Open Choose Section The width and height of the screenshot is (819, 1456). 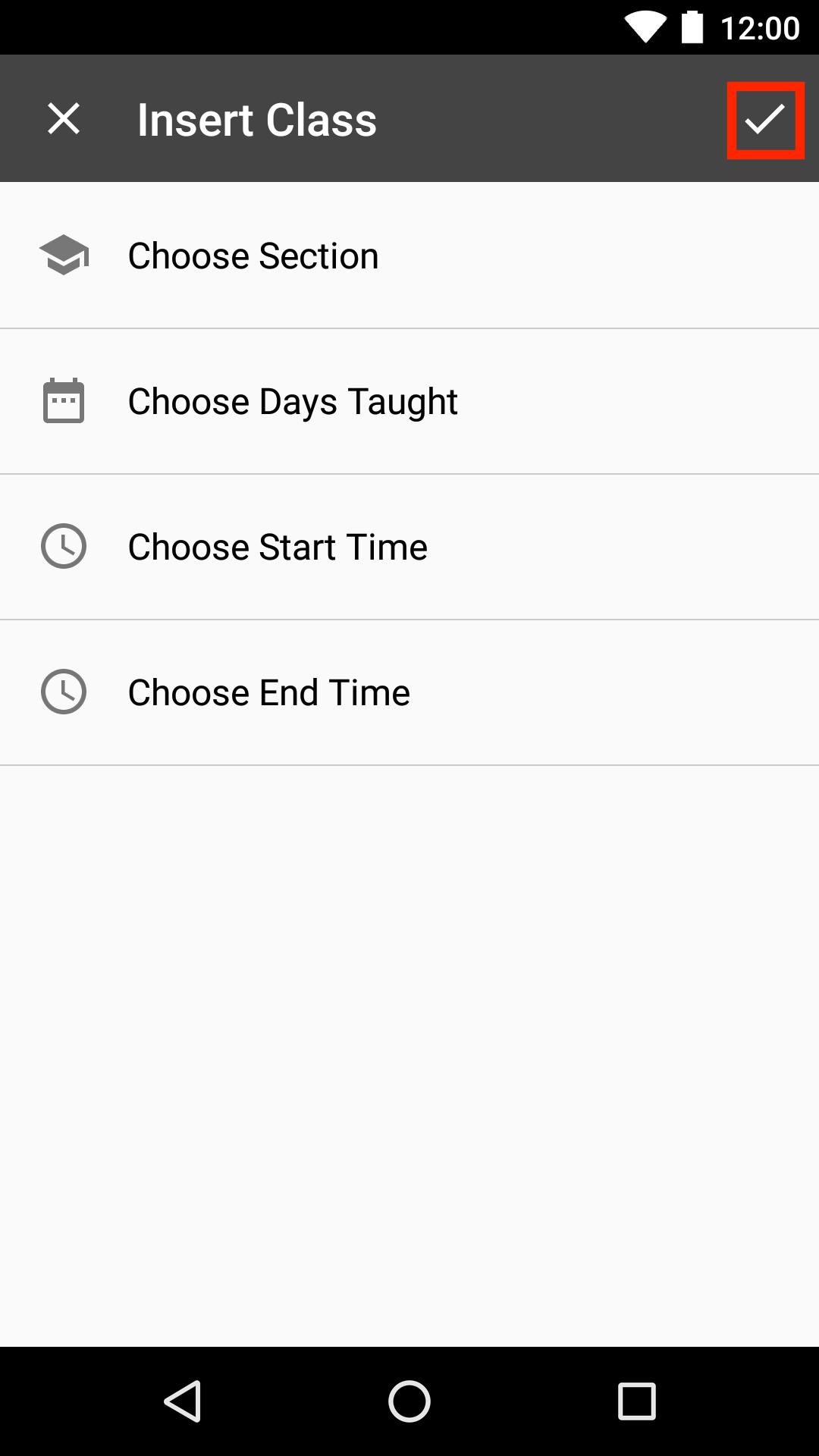point(409,256)
